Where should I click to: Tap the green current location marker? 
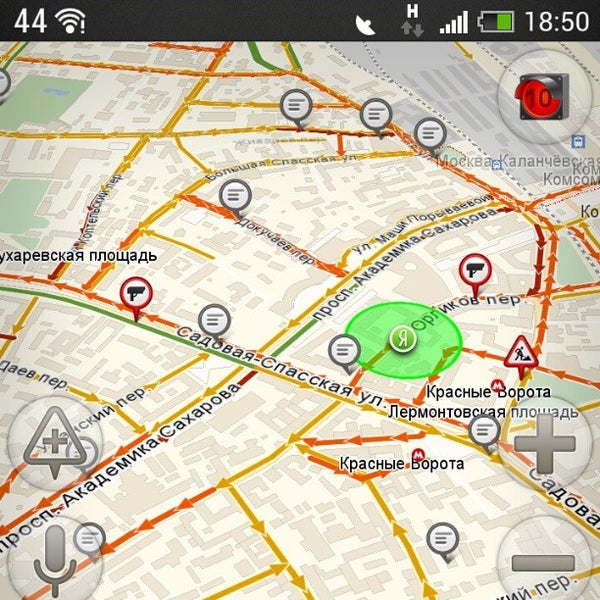point(403,338)
